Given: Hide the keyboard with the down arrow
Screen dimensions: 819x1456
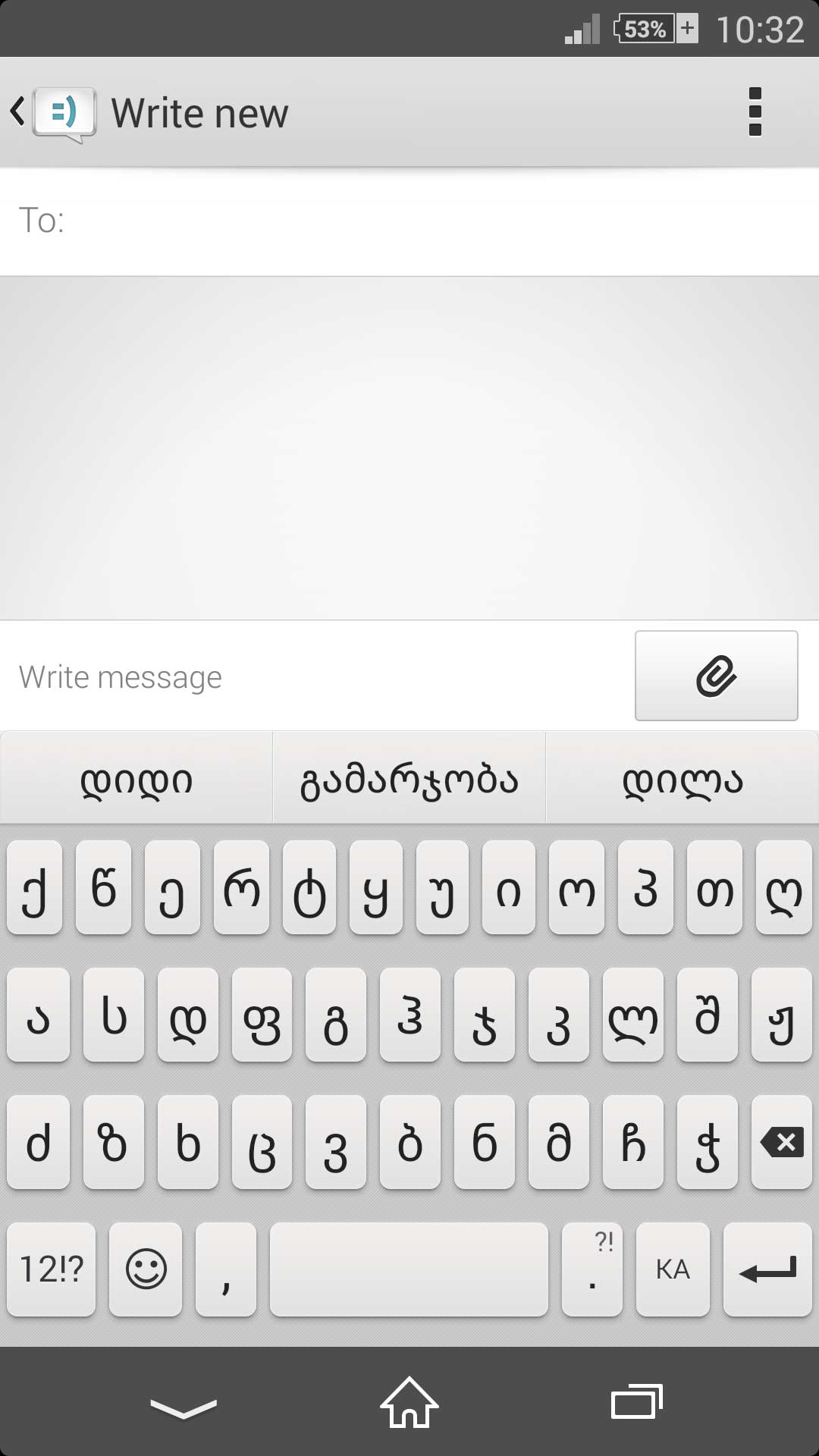Looking at the screenshot, I should [184, 1407].
